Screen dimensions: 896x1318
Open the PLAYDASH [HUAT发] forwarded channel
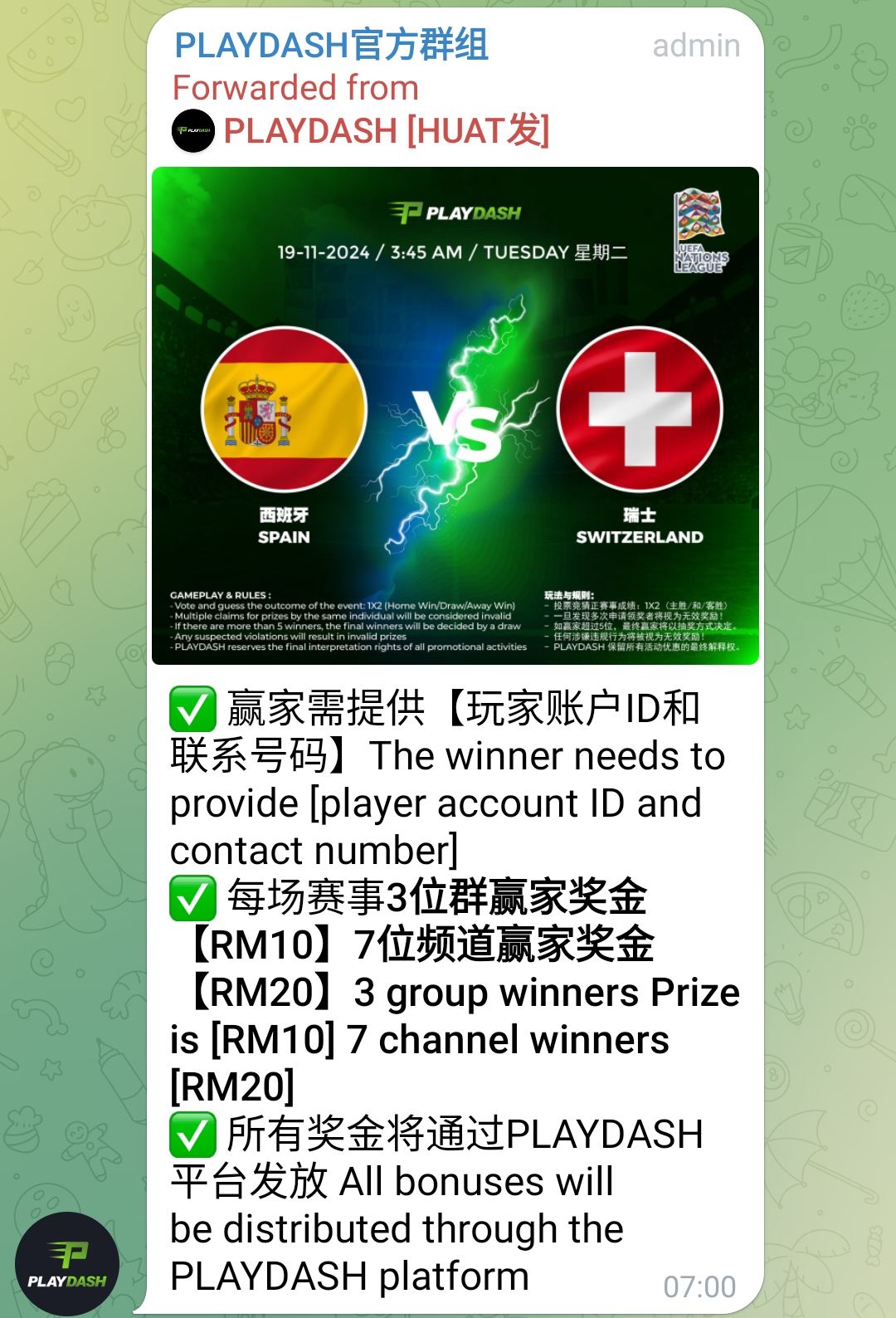click(386, 131)
